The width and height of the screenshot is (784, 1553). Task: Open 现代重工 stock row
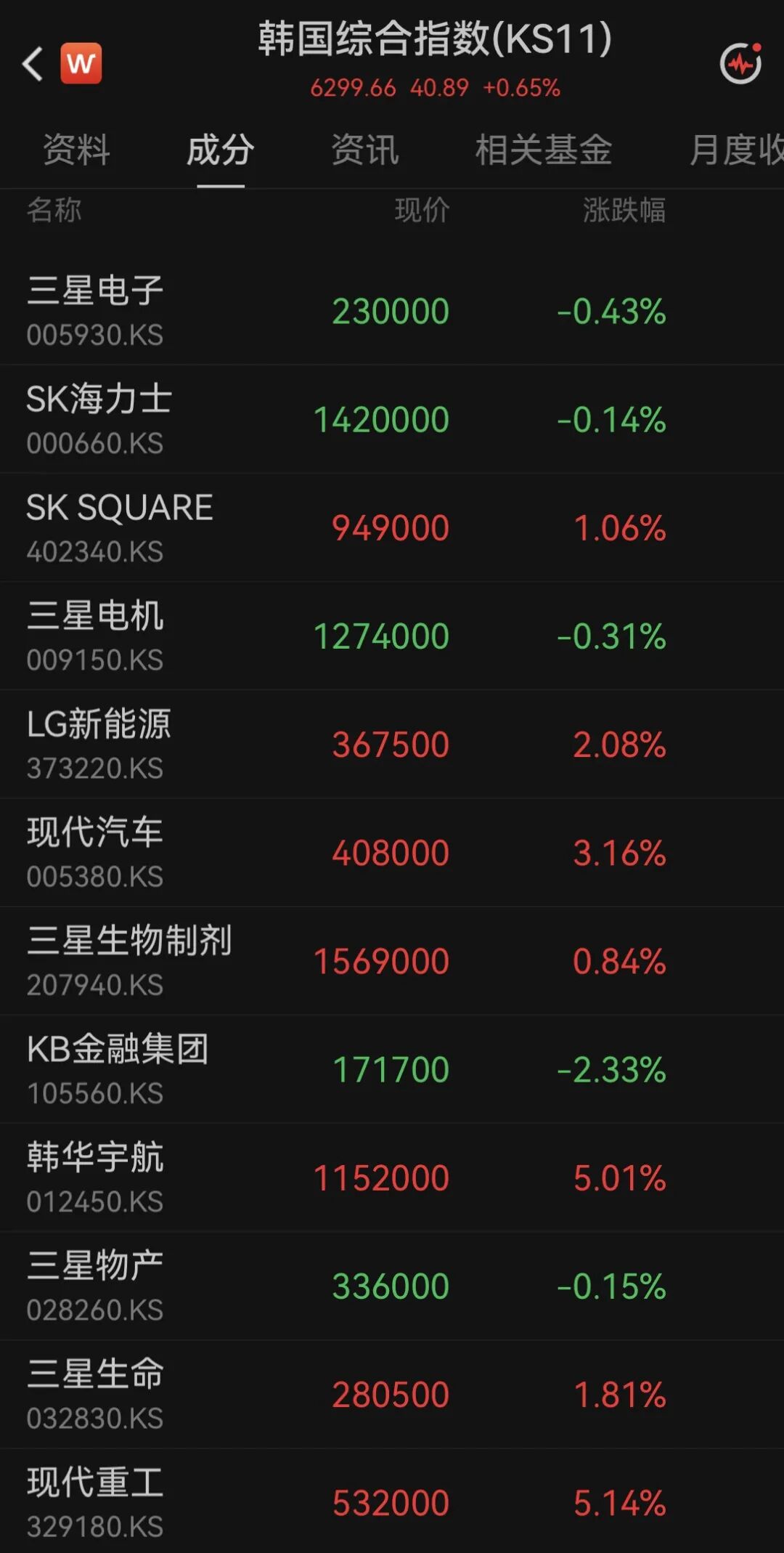tap(392, 1501)
